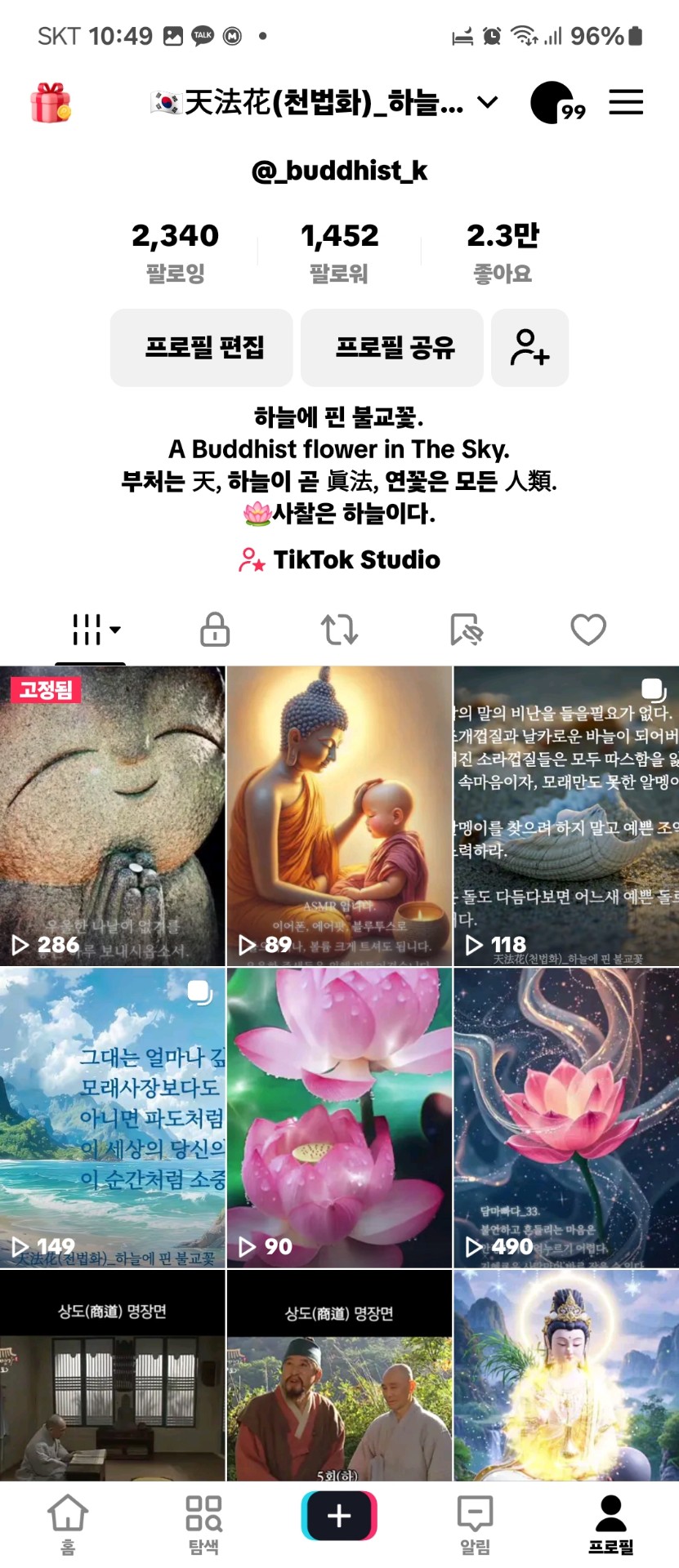Open the avatar icon with 99 badge
679x1568 pixels.
(x=556, y=103)
